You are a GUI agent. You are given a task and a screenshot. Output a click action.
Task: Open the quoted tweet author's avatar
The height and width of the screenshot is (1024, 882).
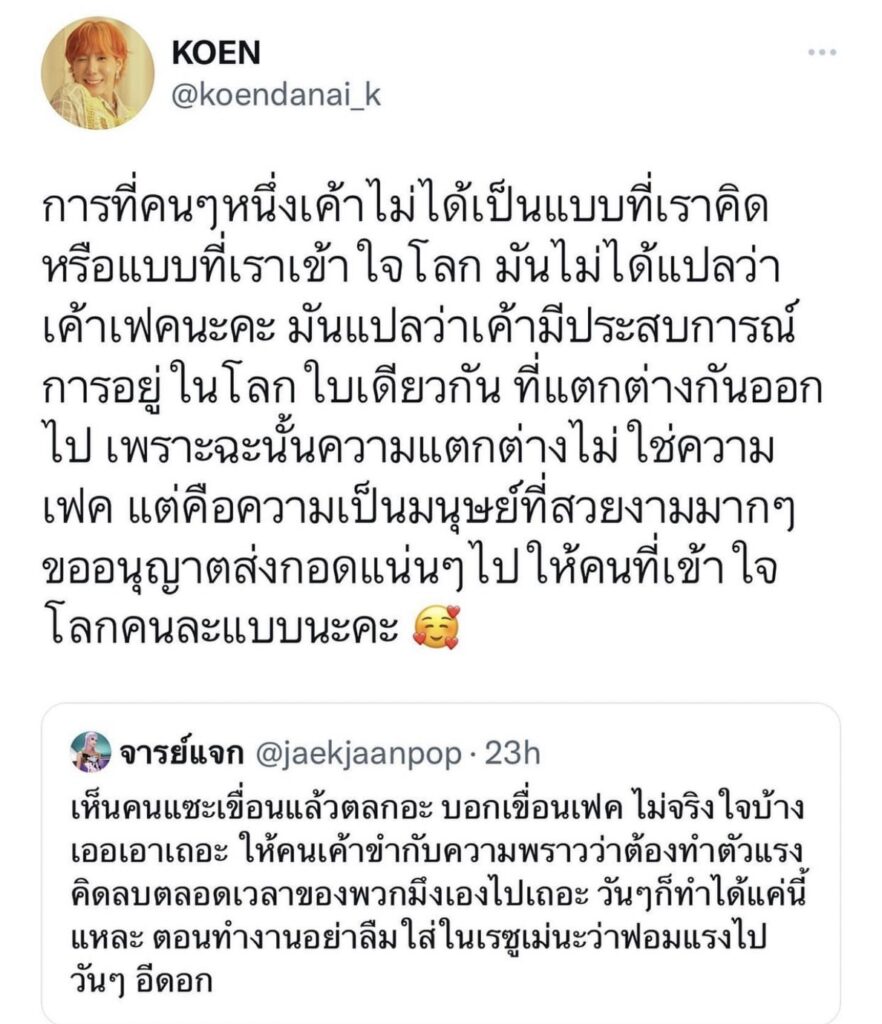click(x=91, y=752)
